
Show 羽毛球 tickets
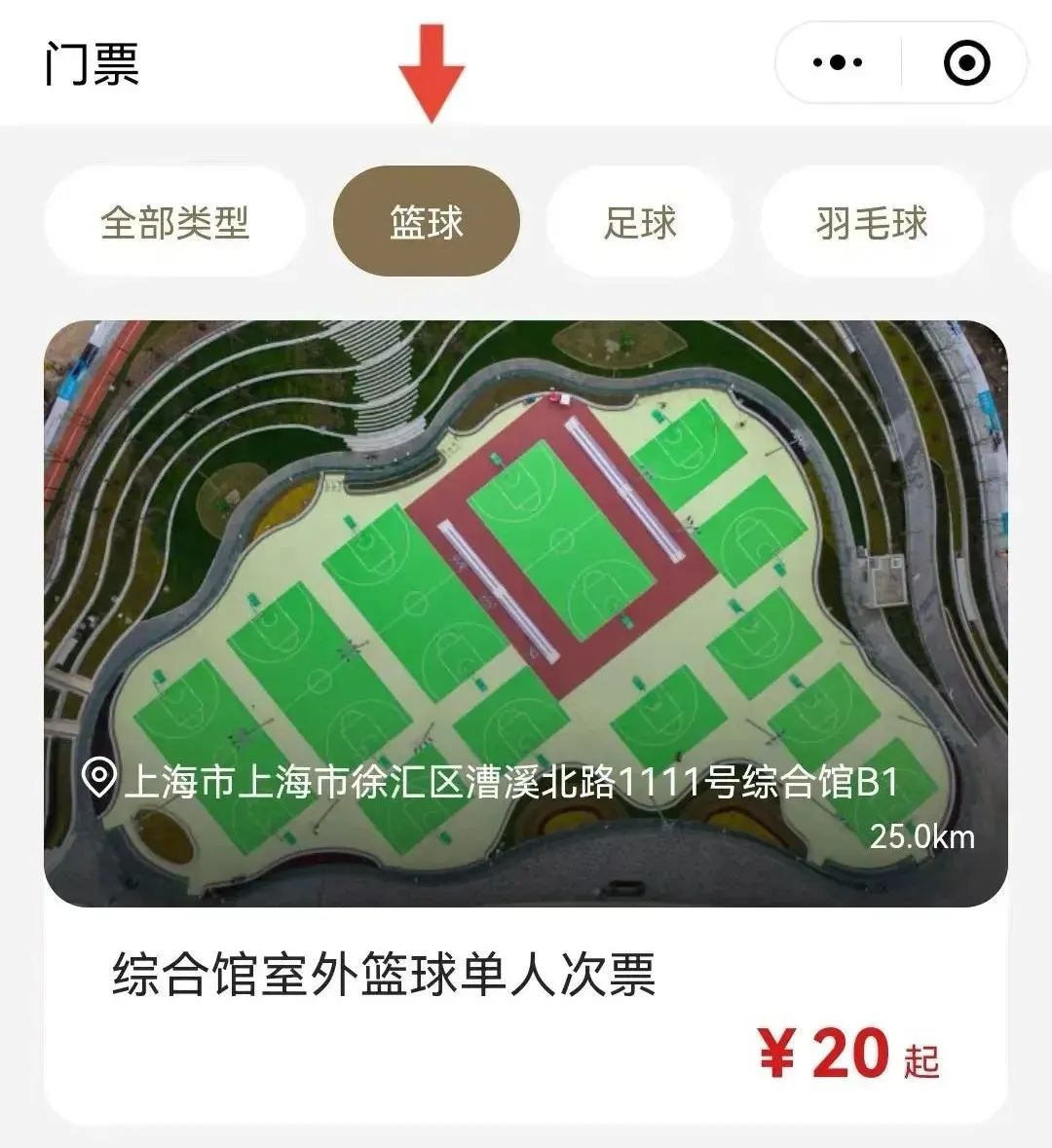pyautogui.click(x=872, y=222)
